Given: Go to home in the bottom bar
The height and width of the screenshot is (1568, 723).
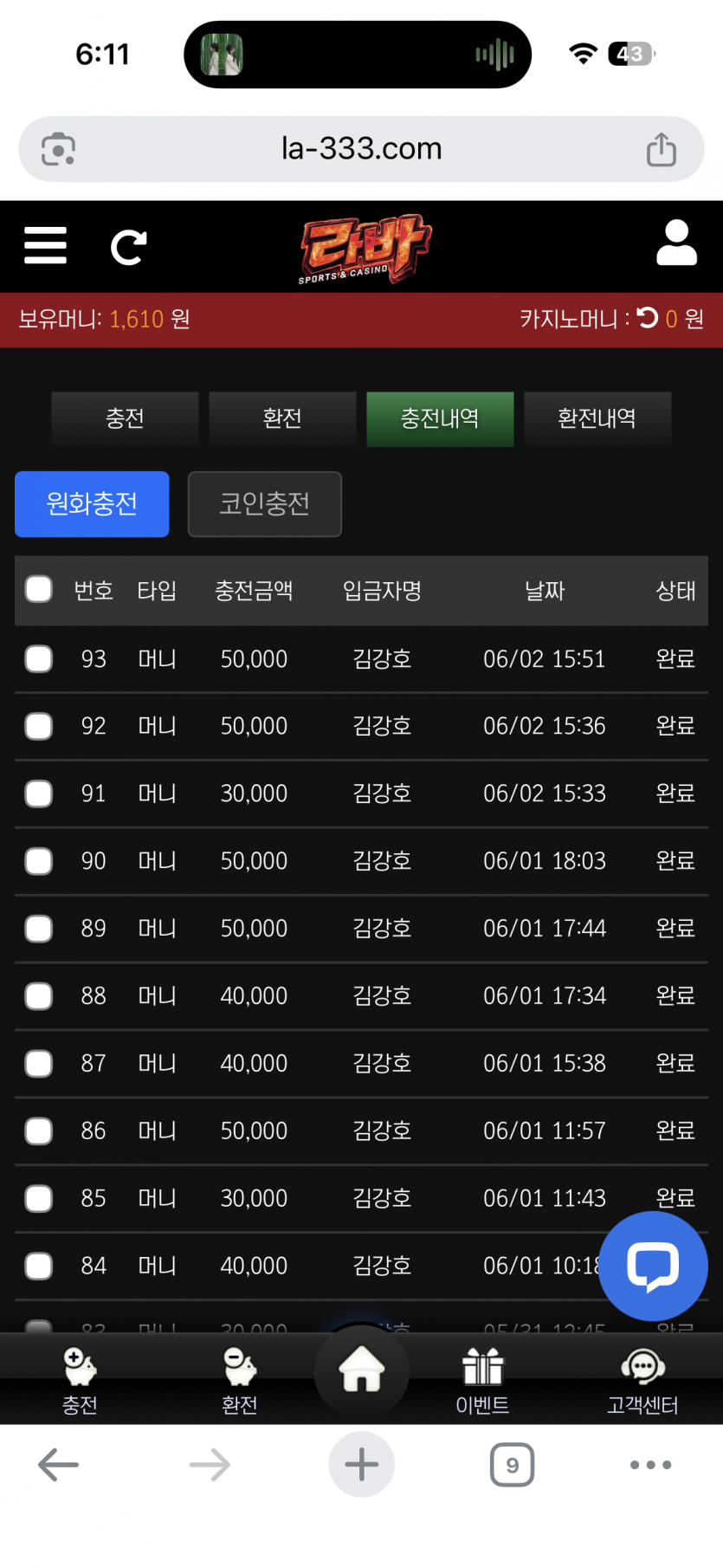Looking at the screenshot, I should tap(362, 1370).
